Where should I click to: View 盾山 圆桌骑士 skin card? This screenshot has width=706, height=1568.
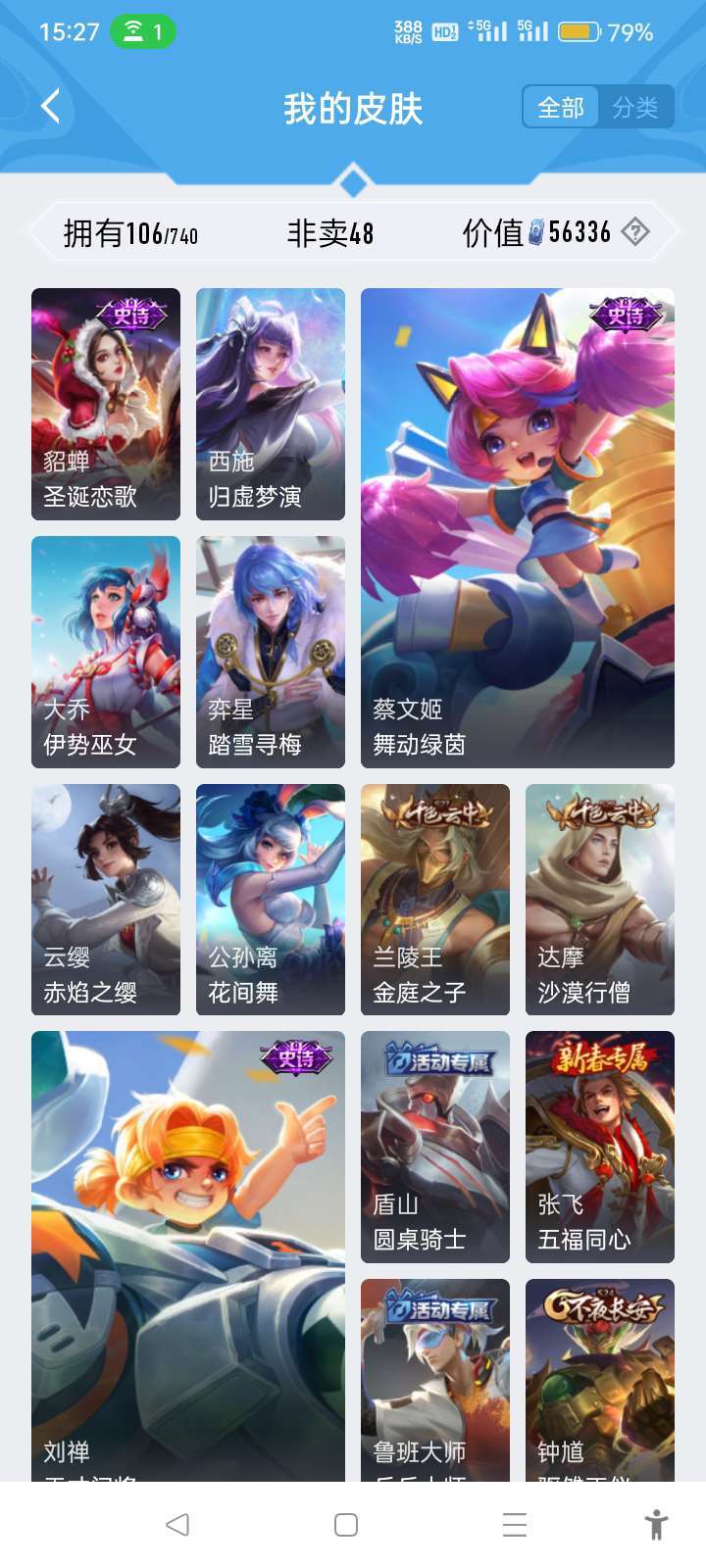pyautogui.click(x=435, y=1147)
